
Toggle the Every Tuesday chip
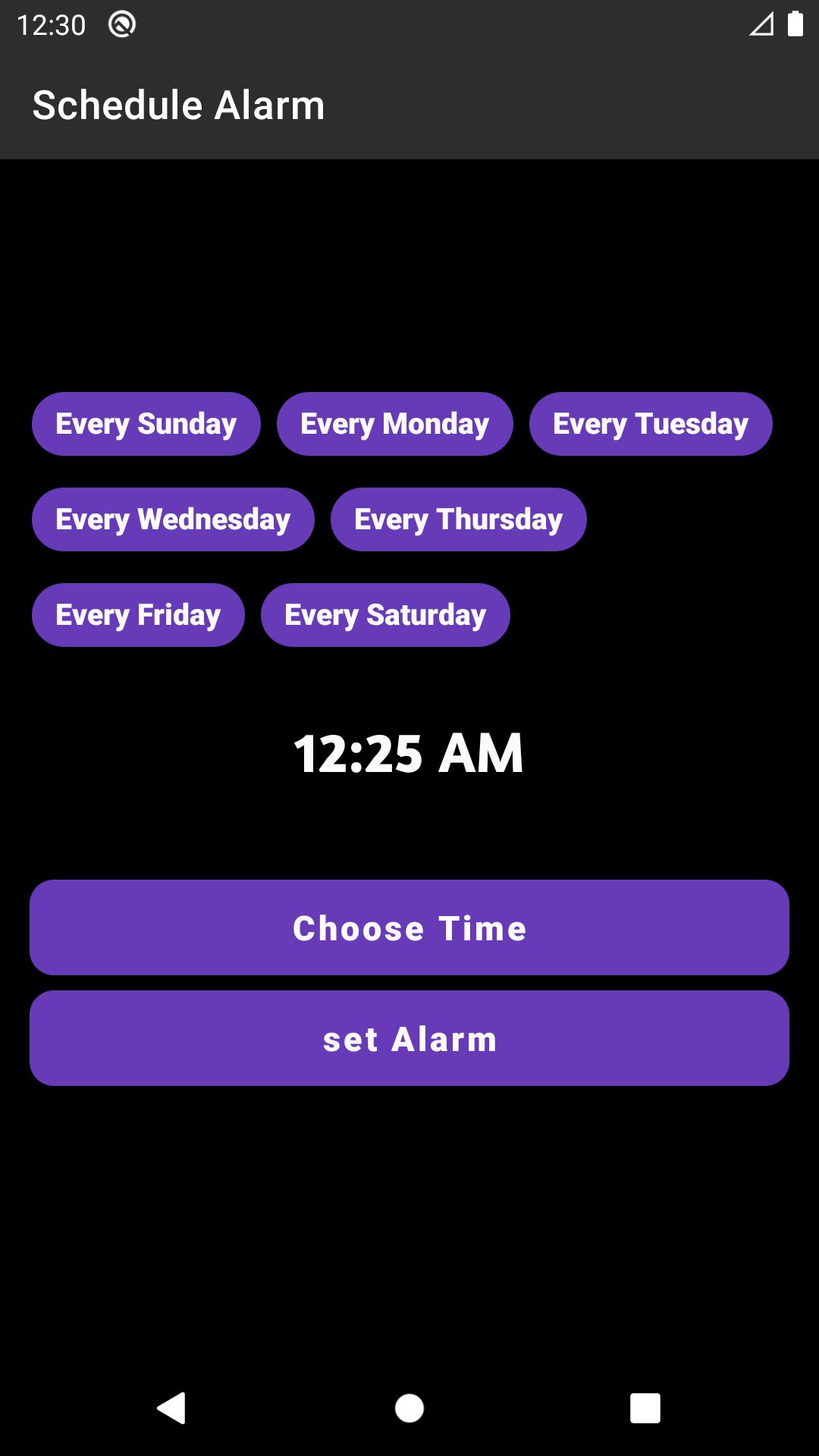click(x=650, y=424)
